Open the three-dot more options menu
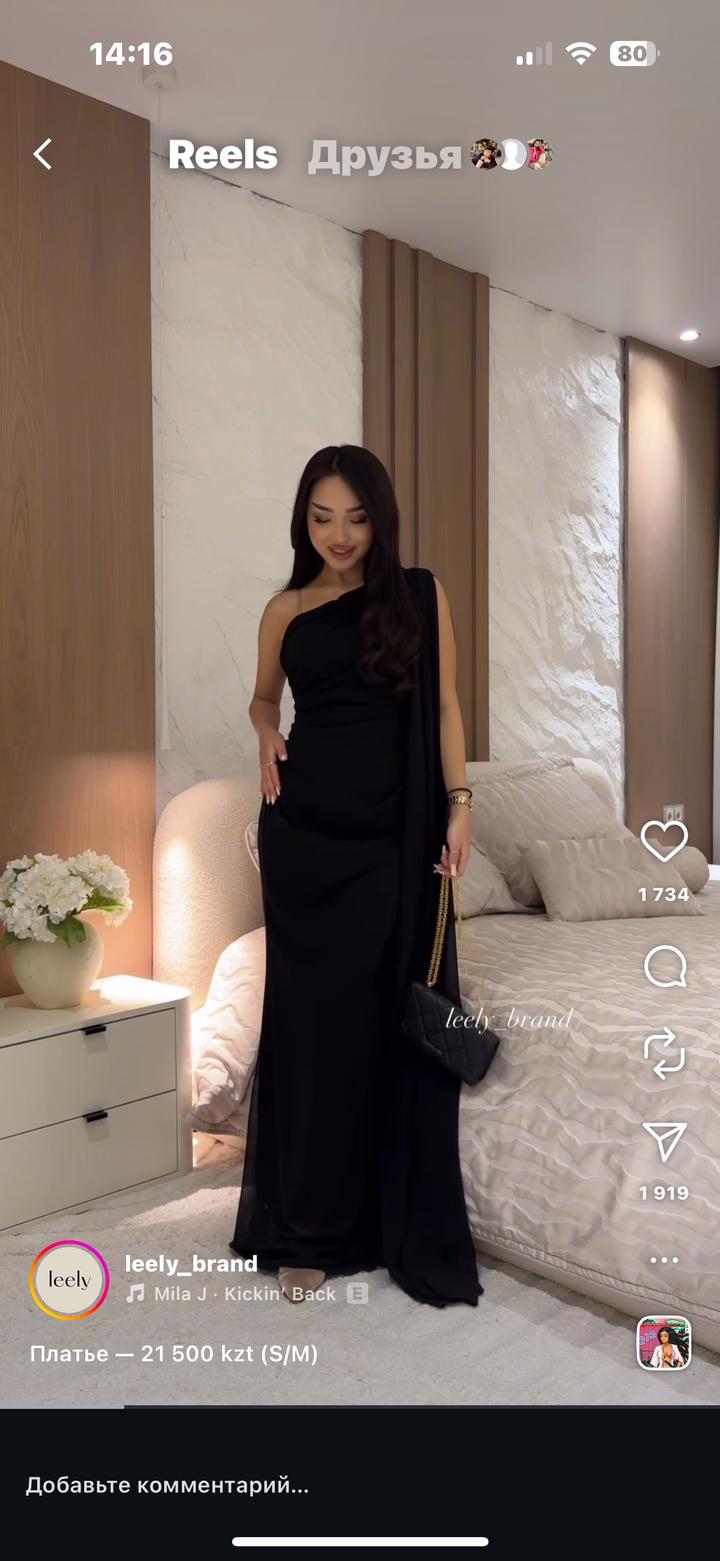The width and height of the screenshot is (720, 1561). tap(664, 1260)
